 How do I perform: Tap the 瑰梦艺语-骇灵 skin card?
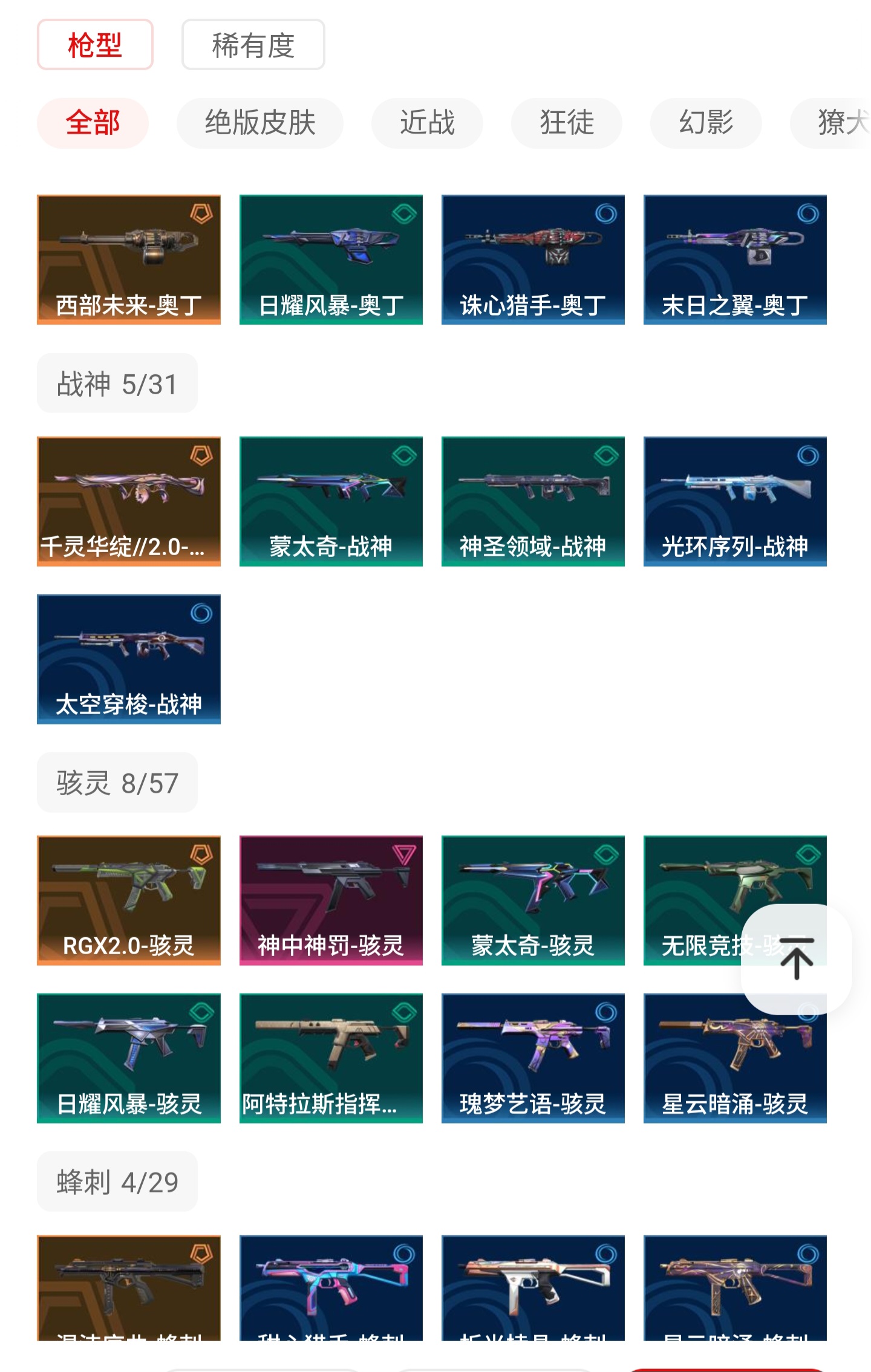[533, 1058]
